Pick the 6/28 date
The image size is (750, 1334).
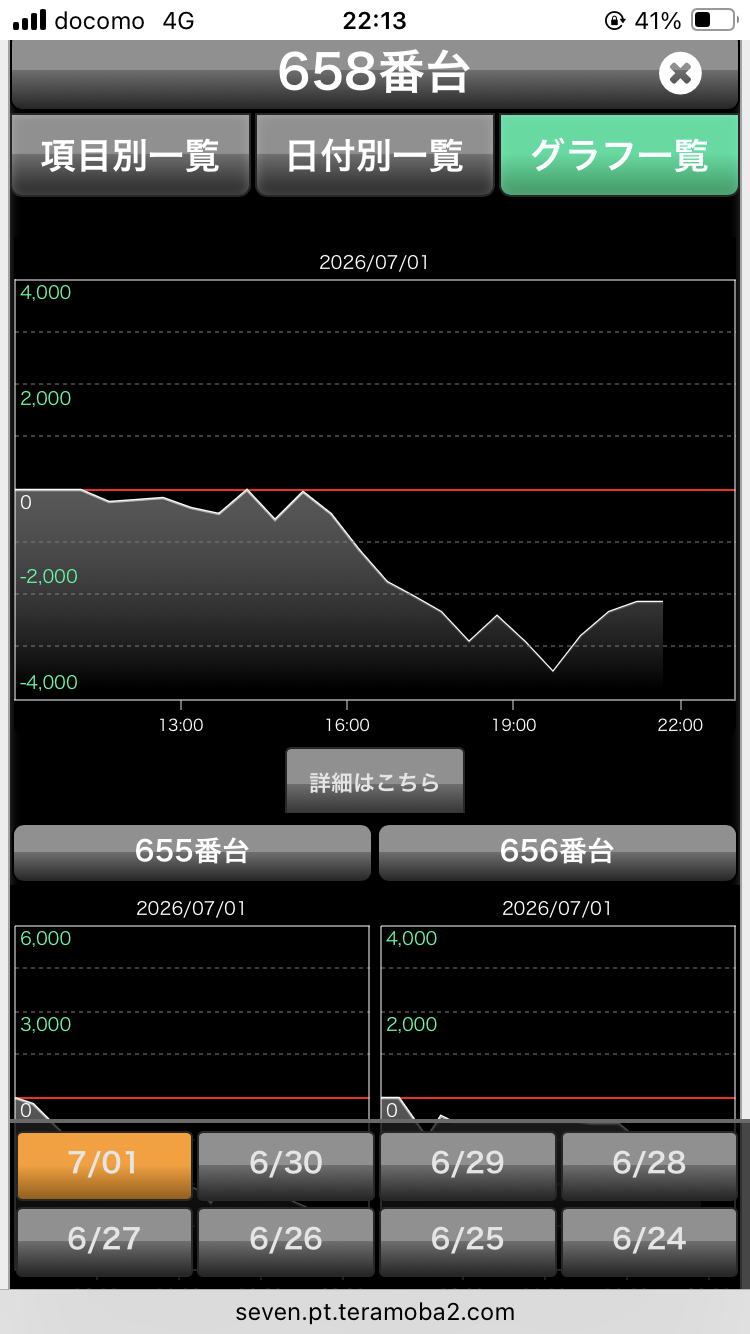tap(649, 1165)
